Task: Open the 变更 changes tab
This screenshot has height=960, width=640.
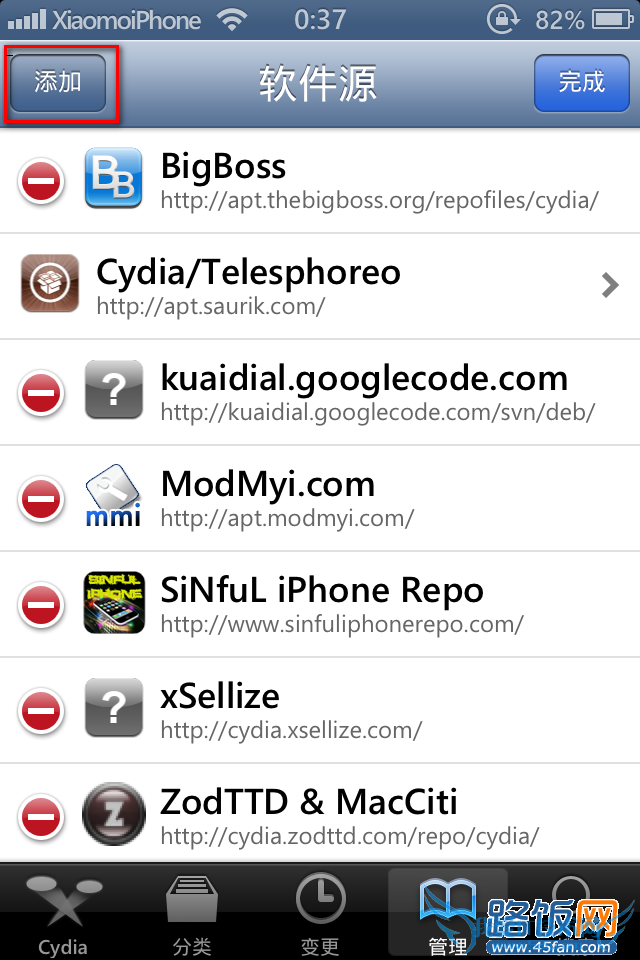Action: 320,914
